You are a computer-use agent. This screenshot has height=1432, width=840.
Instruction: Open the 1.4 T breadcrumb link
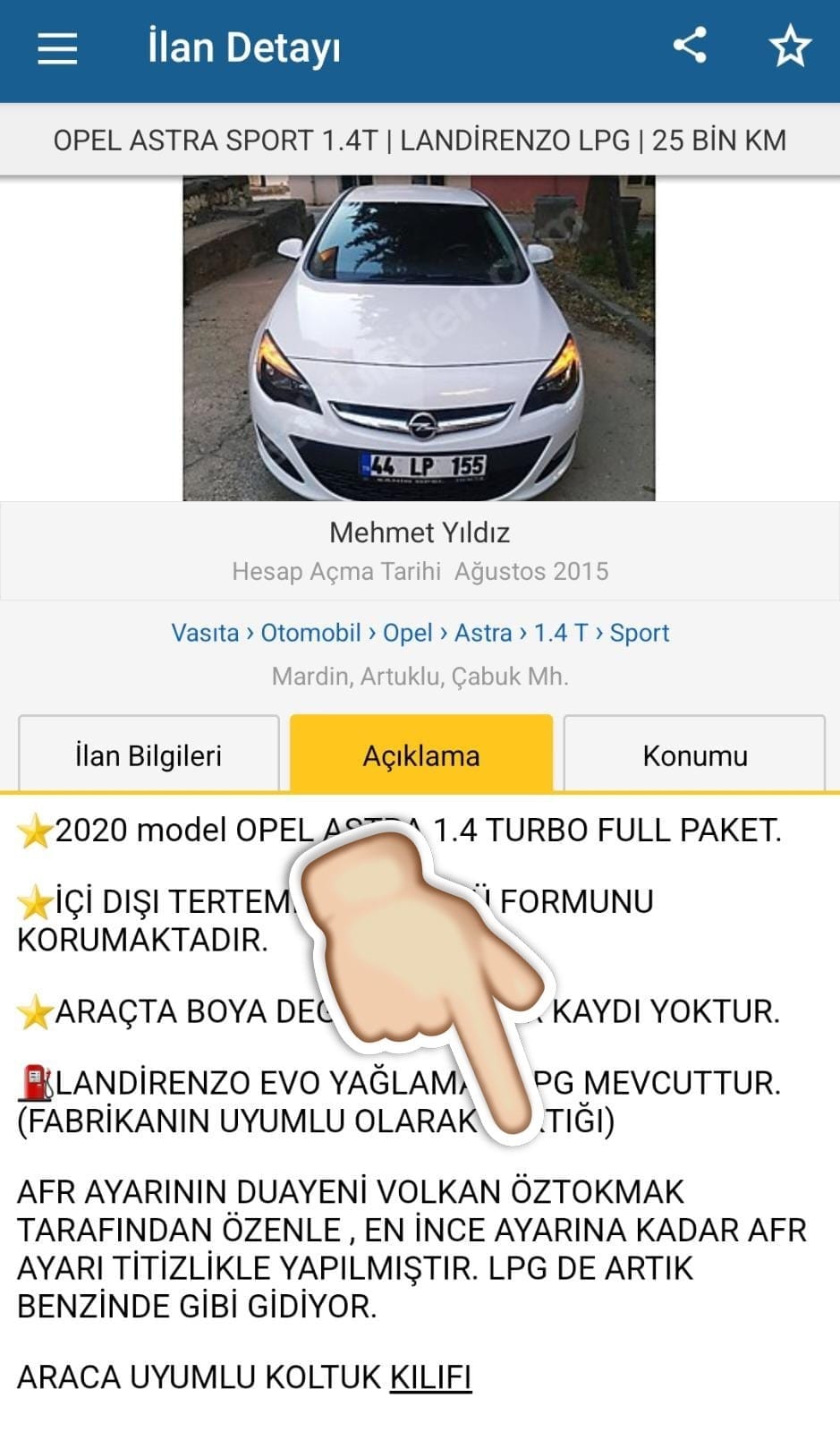point(561,633)
